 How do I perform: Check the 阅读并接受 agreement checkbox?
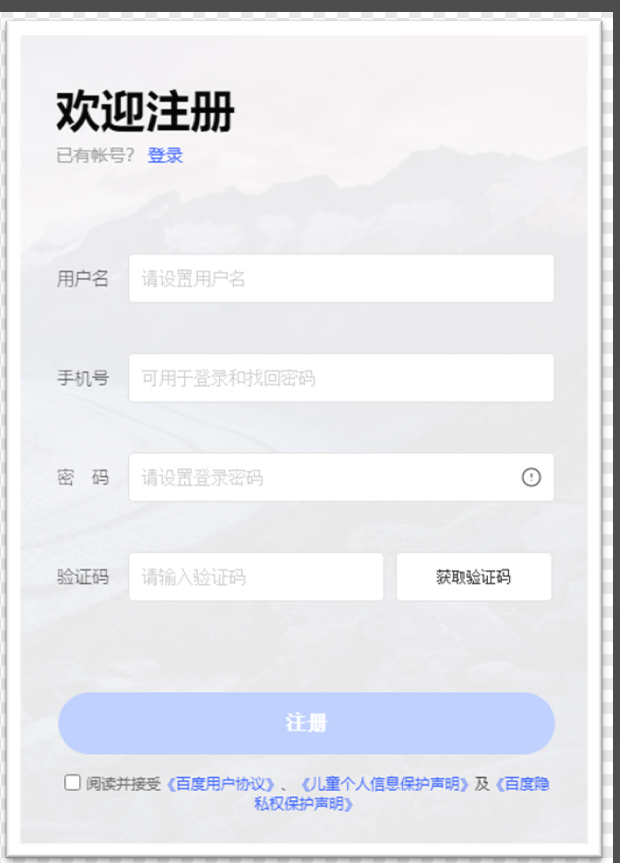click(73, 783)
